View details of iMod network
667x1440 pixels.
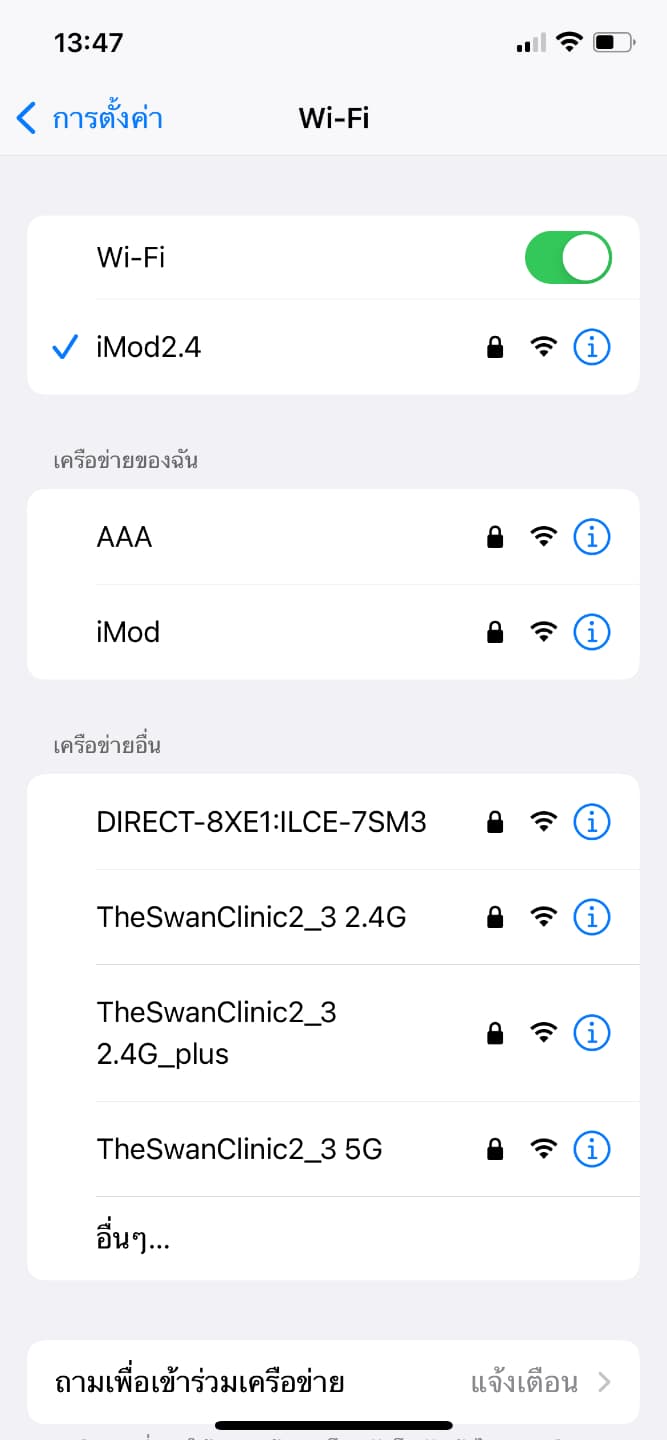pyautogui.click(x=591, y=632)
